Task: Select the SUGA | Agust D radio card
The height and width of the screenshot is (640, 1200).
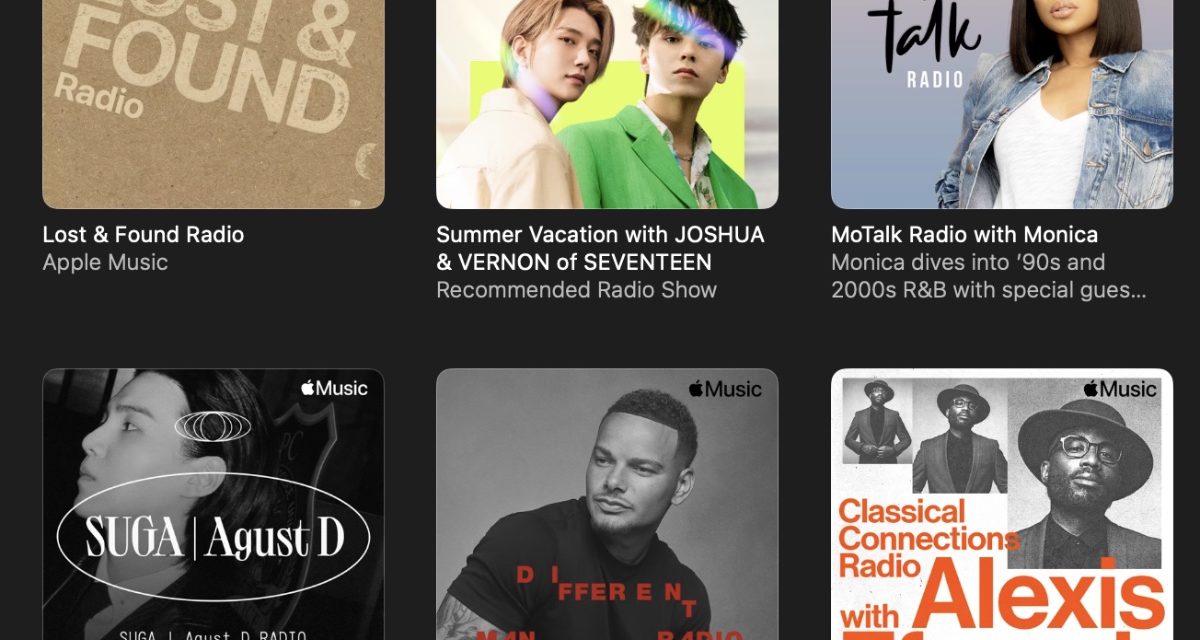Action: (213, 505)
